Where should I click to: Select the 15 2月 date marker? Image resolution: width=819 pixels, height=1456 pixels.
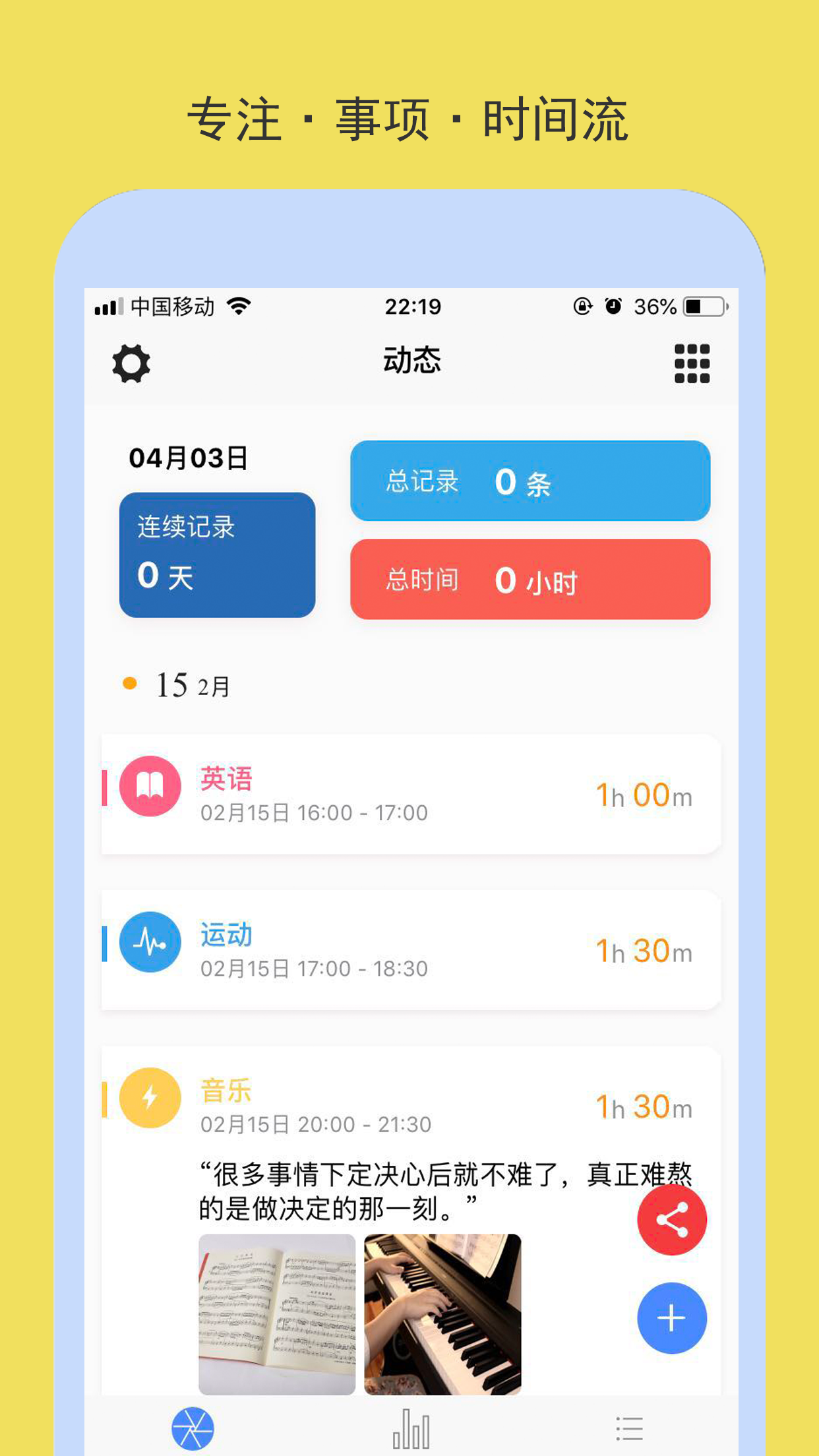tap(185, 684)
